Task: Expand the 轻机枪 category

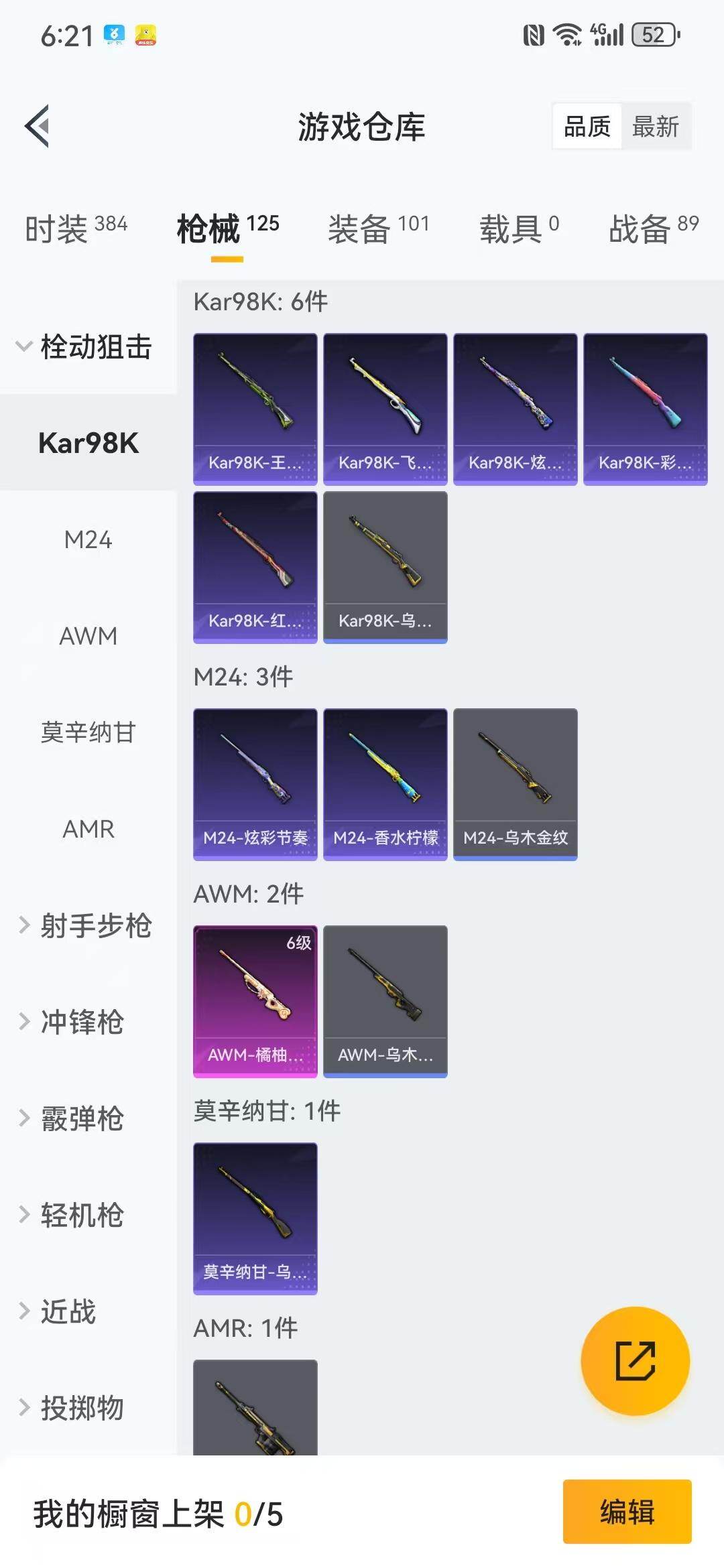Action: pyautogui.click(x=74, y=1215)
